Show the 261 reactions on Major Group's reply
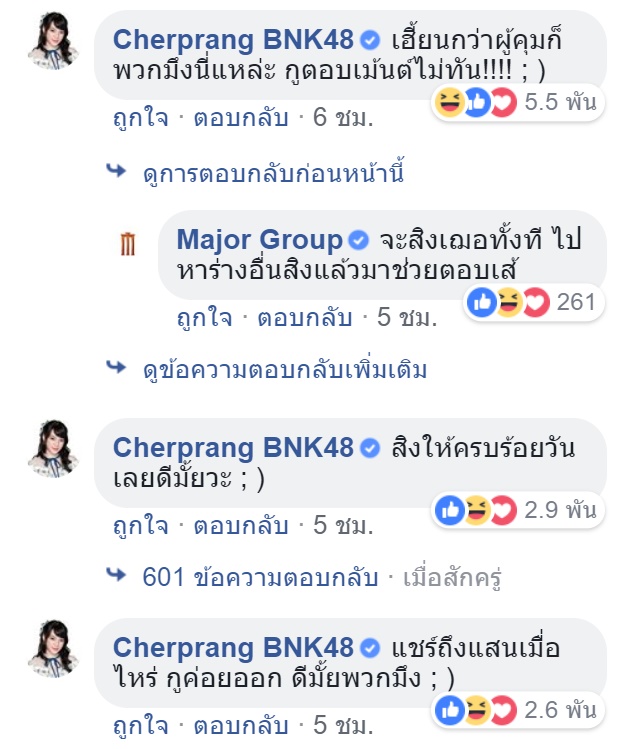Viewport: 620px width, 749px height. pyautogui.click(x=535, y=302)
